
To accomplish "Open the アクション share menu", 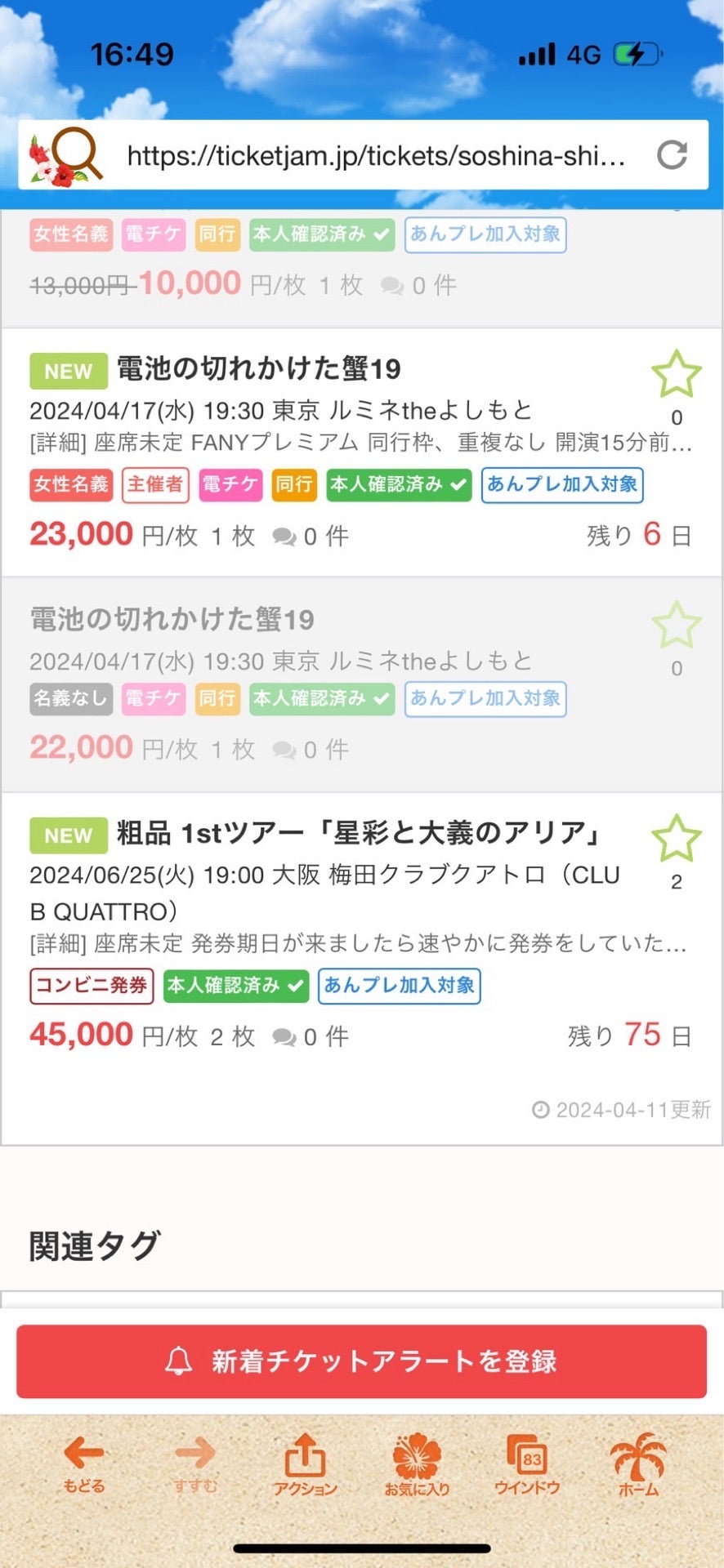I will [x=305, y=1464].
